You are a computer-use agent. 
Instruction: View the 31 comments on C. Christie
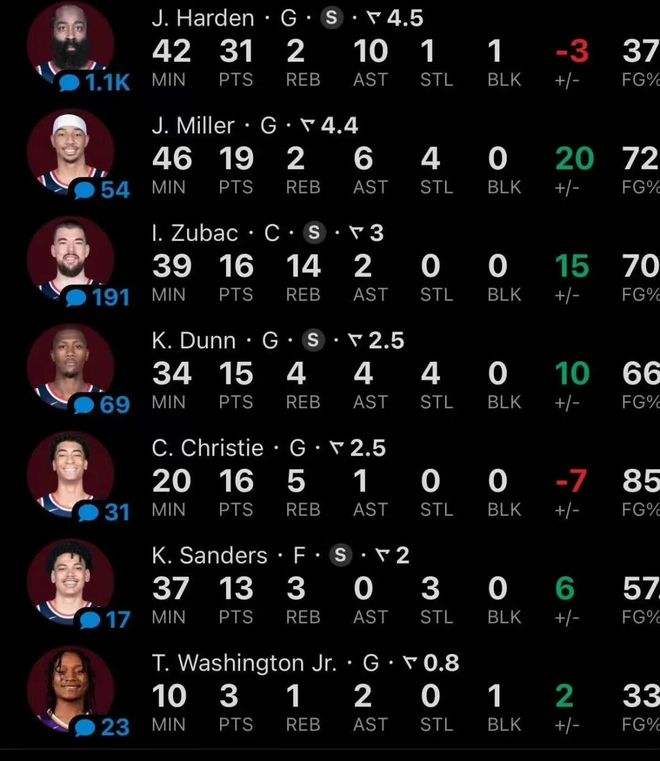[104, 512]
